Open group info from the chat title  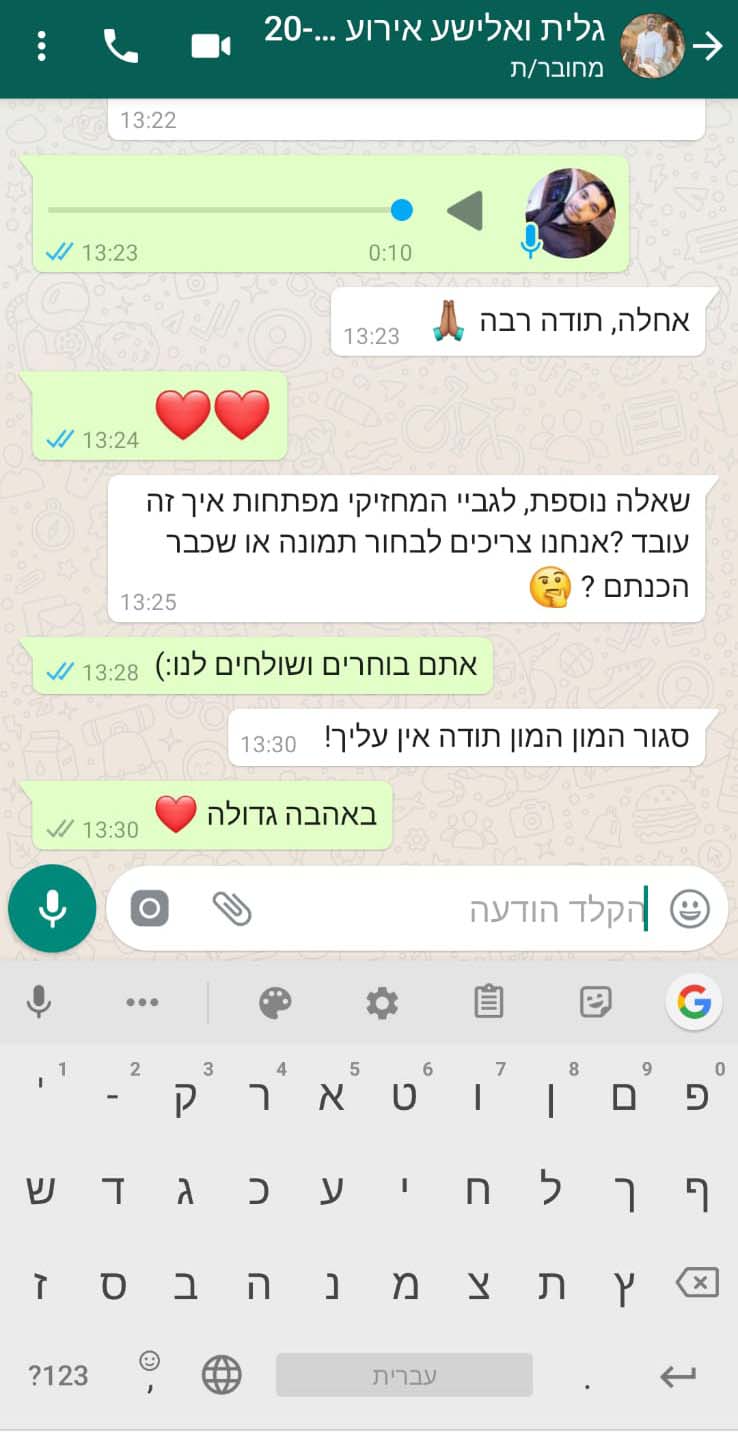pyautogui.click(x=435, y=45)
